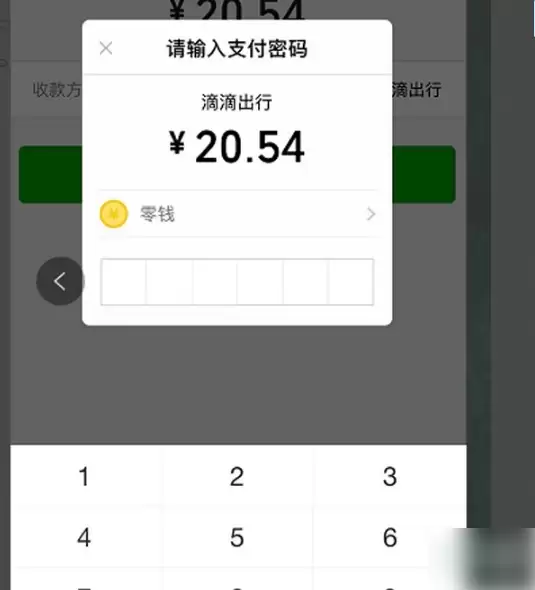Screen dimensions: 535x590
Task: Change the 零钱 payment method
Action: click(x=238, y=214)
